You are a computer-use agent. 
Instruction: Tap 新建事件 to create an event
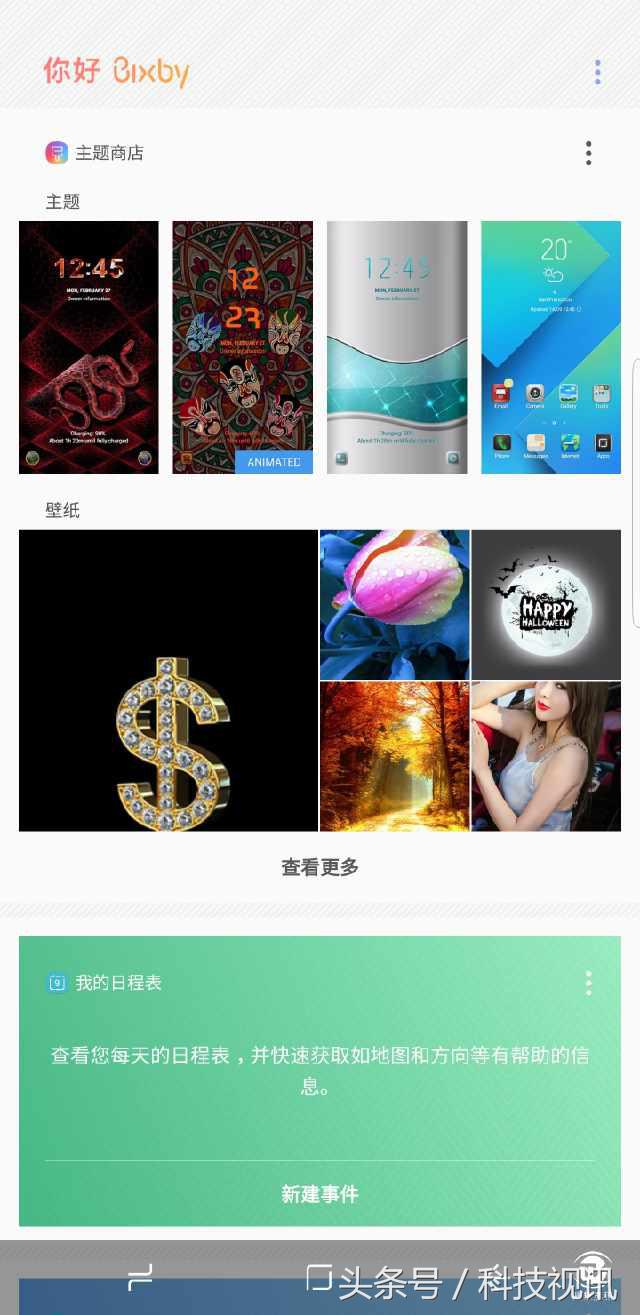tap(320, 1194)
